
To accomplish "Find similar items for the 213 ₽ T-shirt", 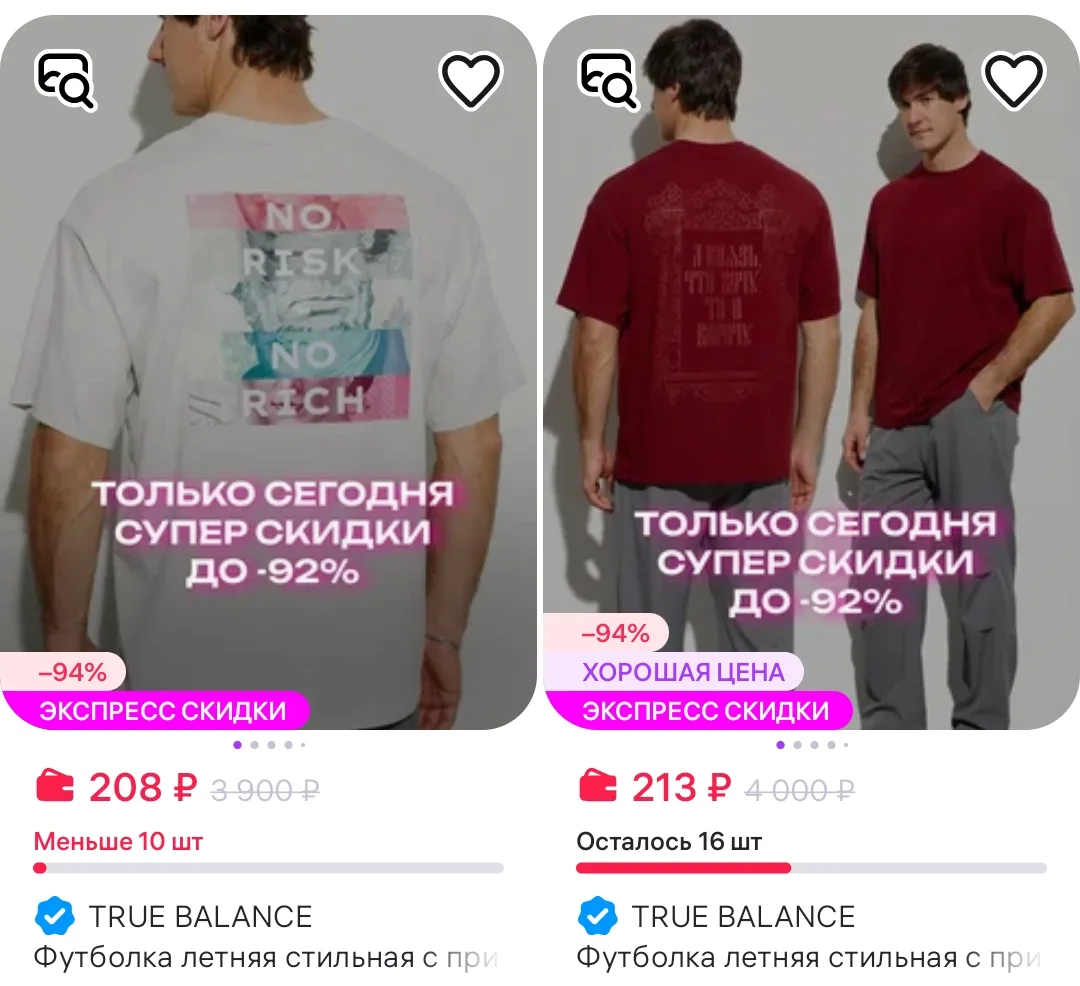I will (x=609, y=80).
